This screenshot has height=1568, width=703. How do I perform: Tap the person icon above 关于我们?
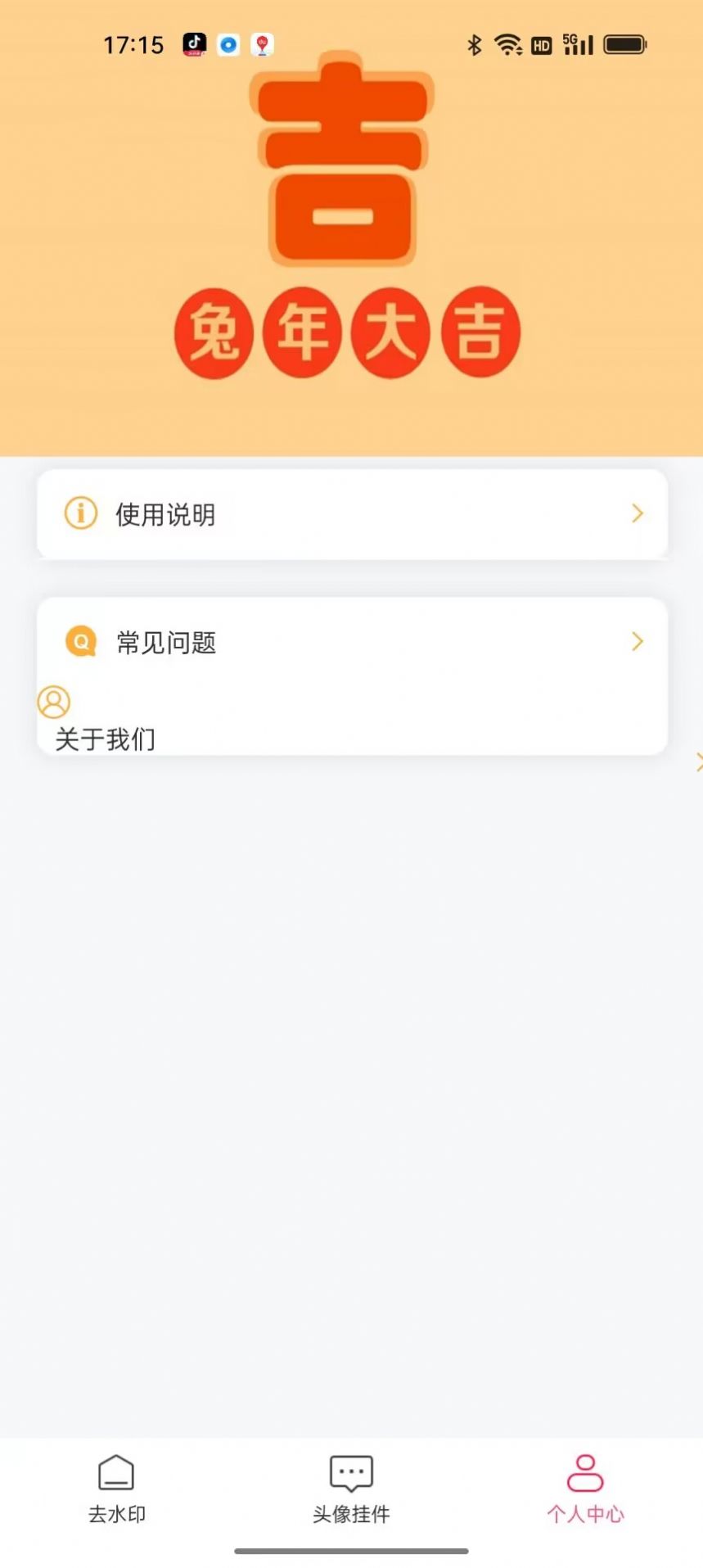pos(54,703)
